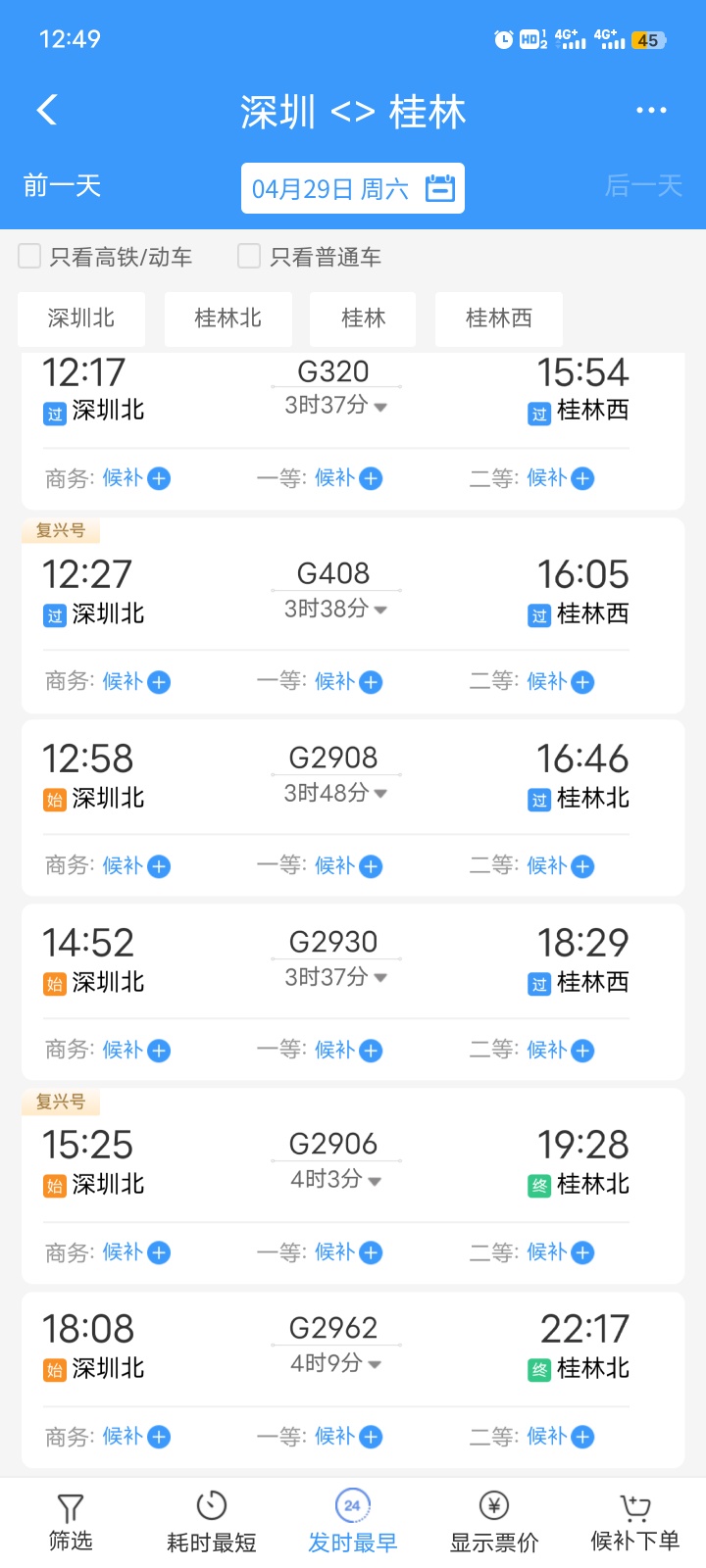Go to the previous day (前一天)
Image resolution: width=706 pixels, height=1568 pixels.
63,185
